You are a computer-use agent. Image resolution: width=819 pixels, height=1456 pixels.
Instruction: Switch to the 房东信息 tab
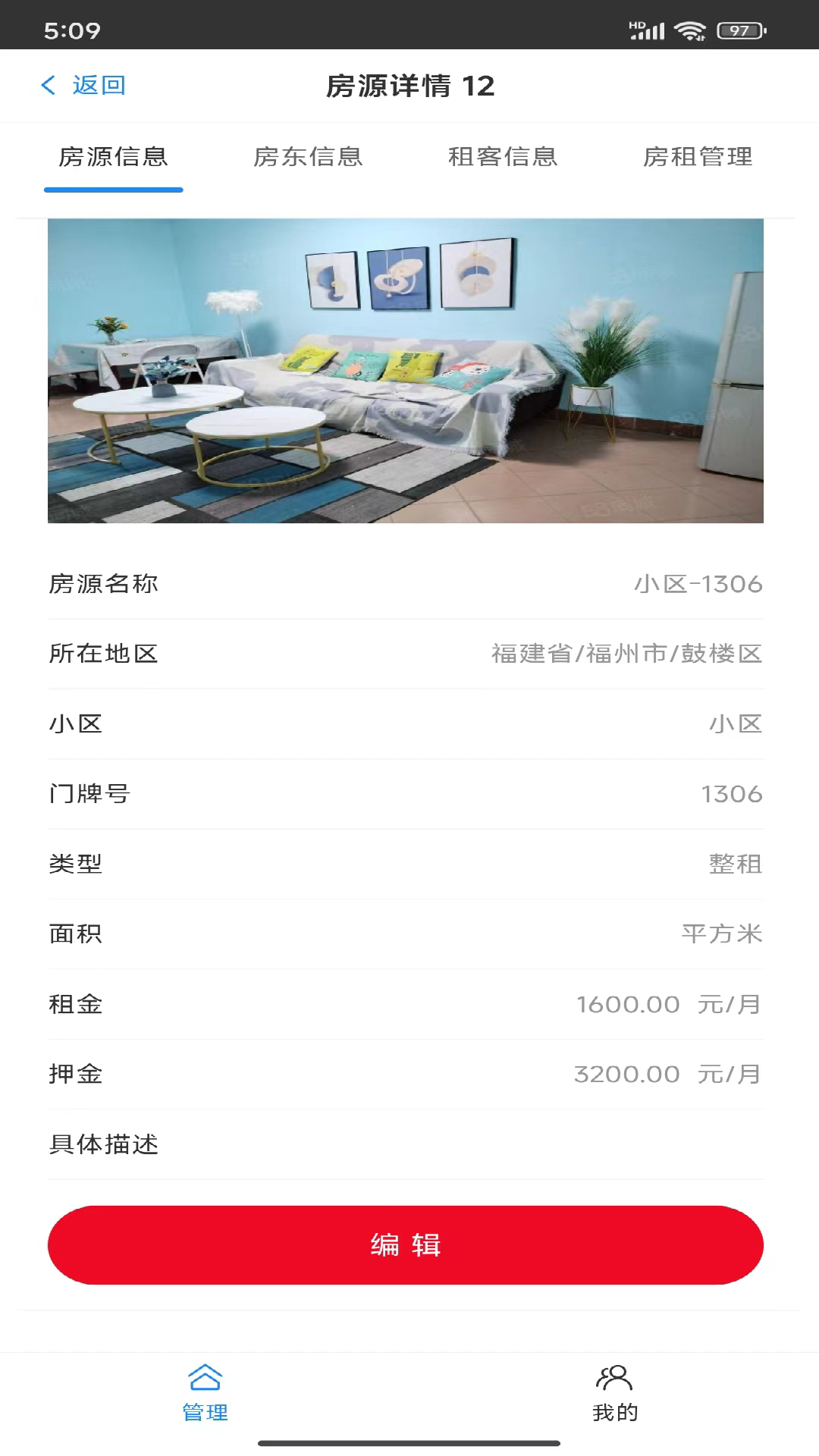pos(308,157)
